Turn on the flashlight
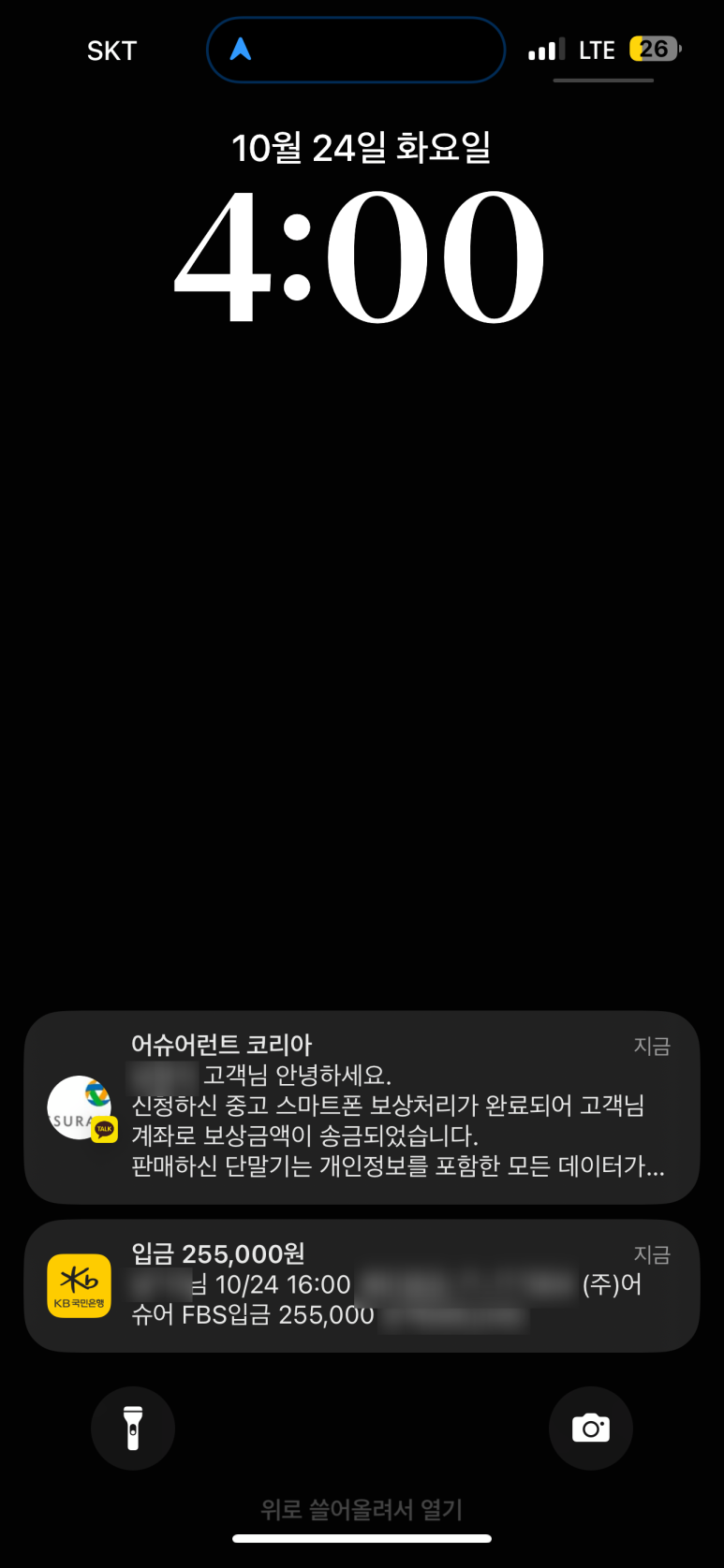Screen dimensions: 724x1568 click(x=133, y=1429)
